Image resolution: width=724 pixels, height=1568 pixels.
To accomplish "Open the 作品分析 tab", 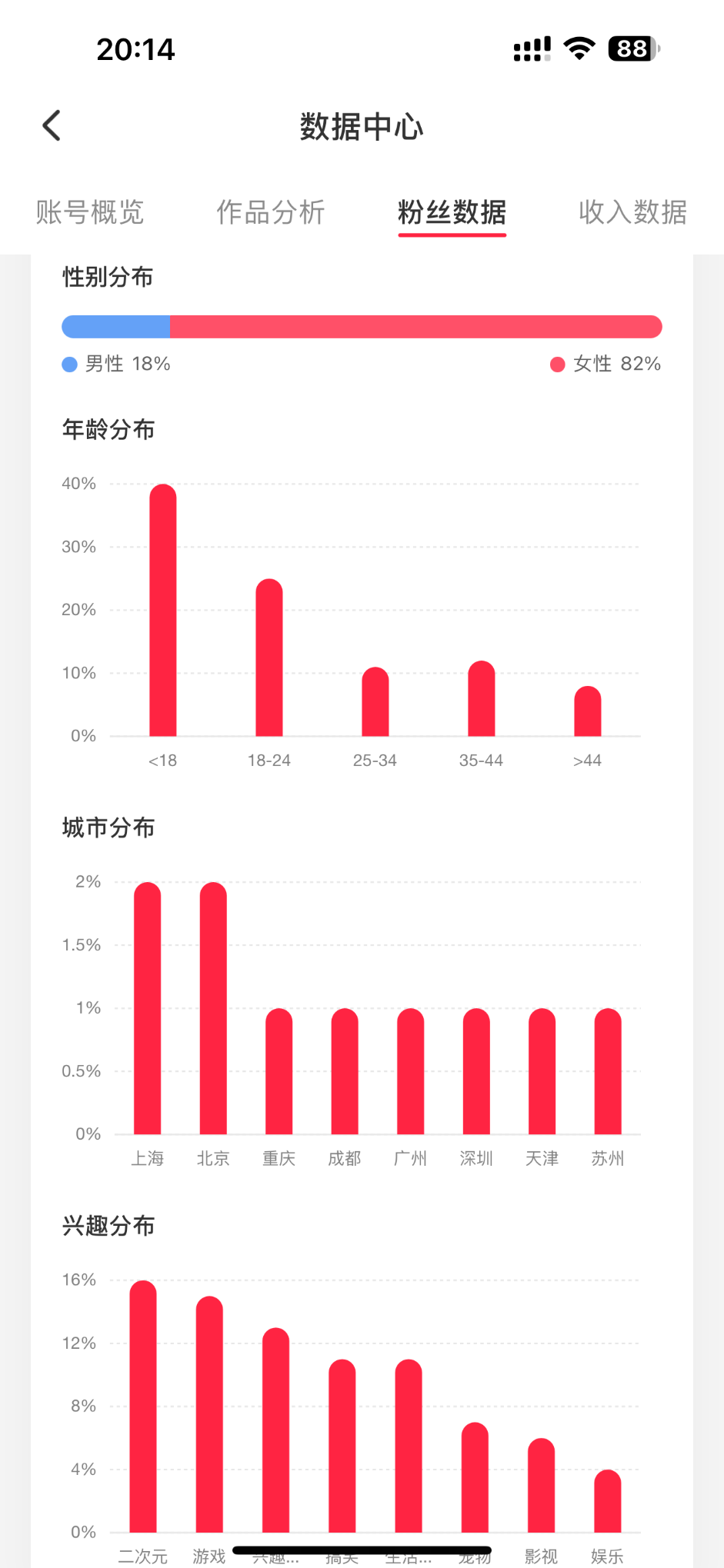I will tap(271, 212).
